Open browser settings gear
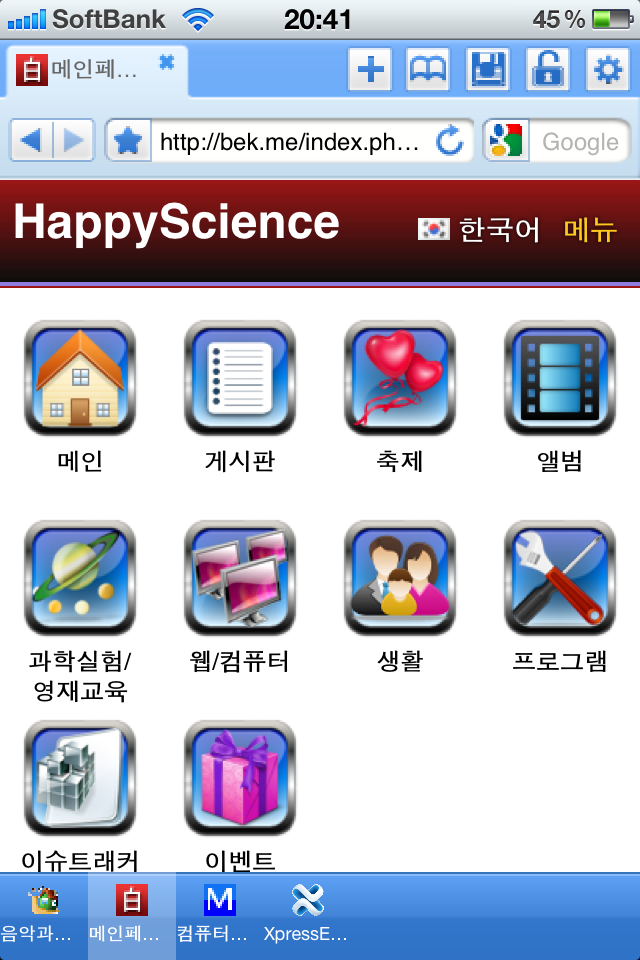This screenshot has height=960, width=640. point(607,70)
